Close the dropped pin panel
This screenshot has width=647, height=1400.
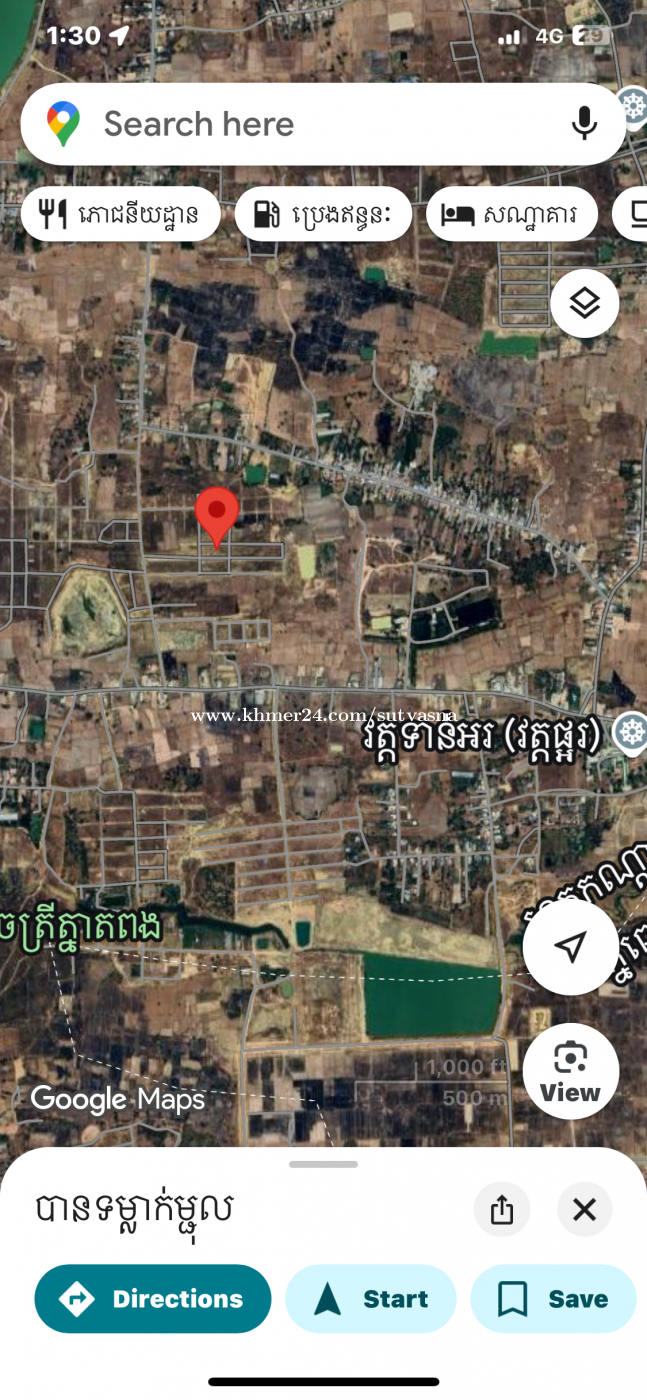584,1210
